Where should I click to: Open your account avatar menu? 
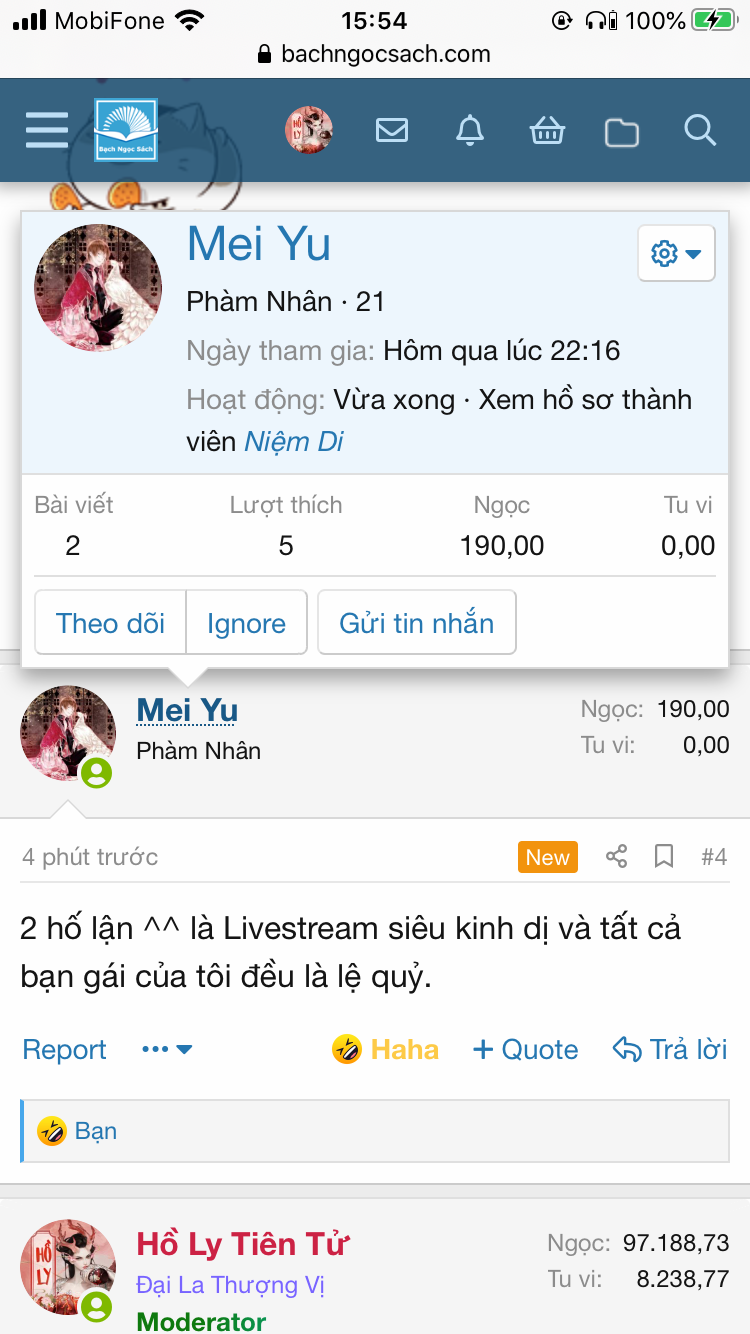[x=309, y=130]
